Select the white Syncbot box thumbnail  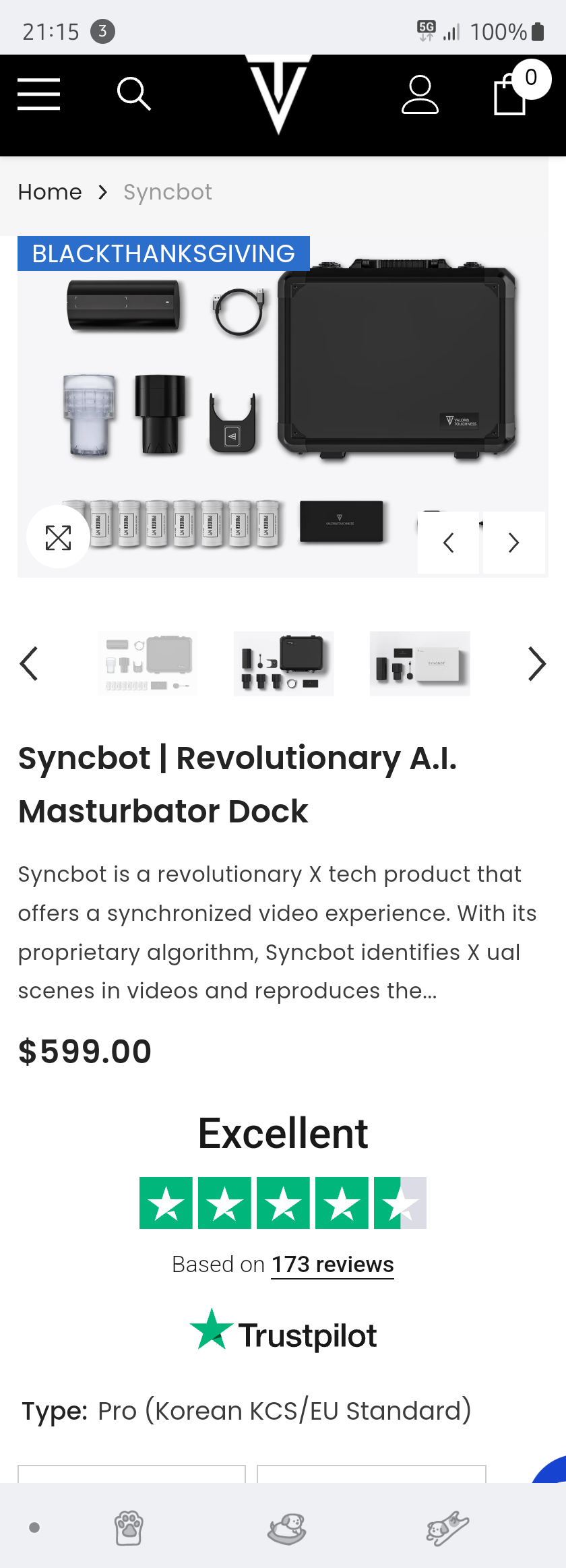pyautogui.click(x=420, y=663)
